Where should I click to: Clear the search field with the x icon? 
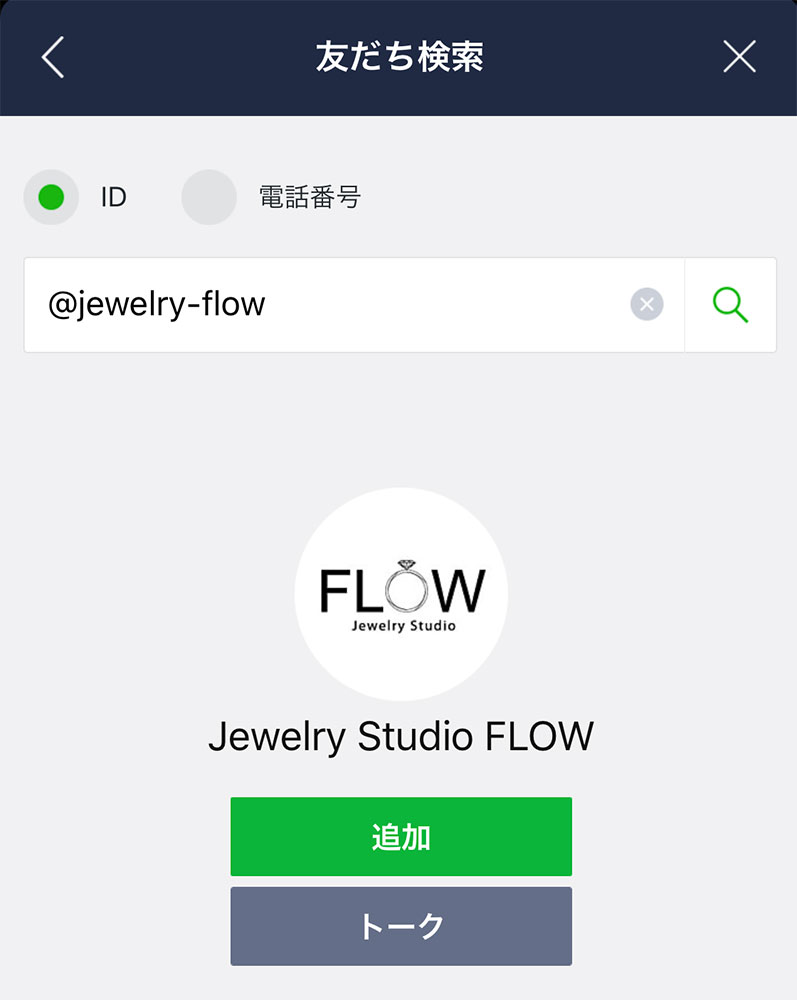(x=646, y=305)
